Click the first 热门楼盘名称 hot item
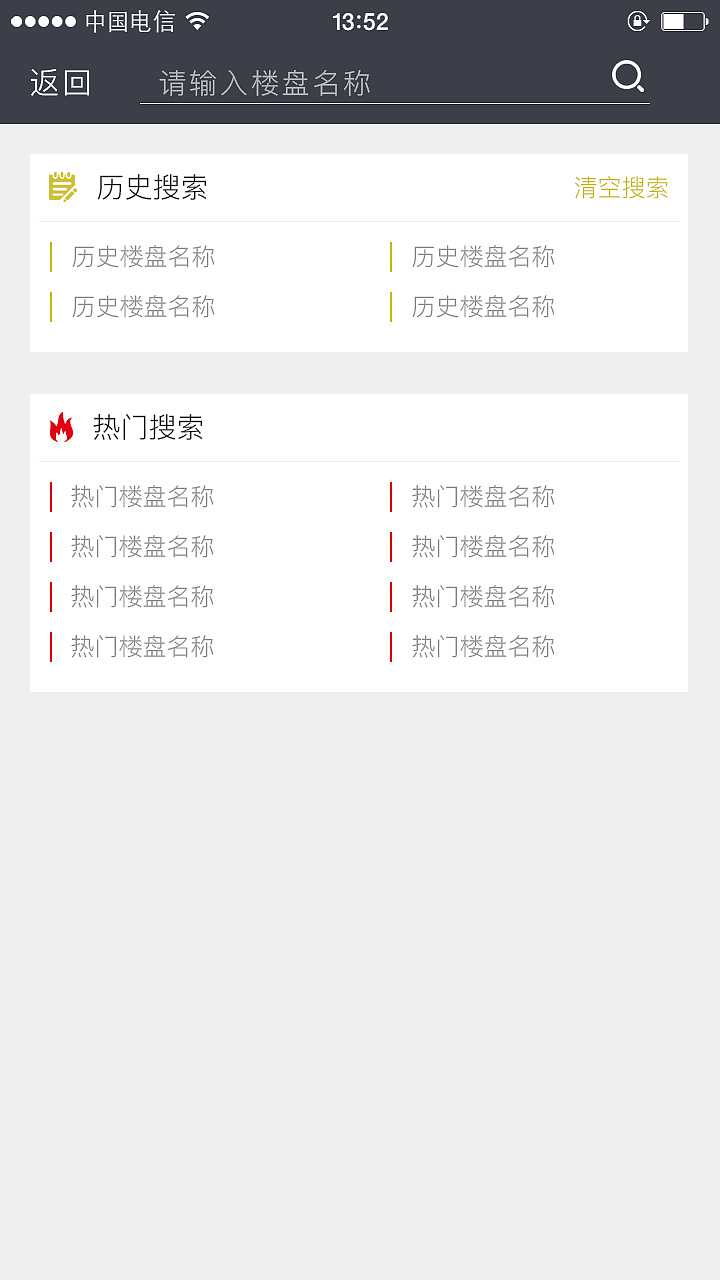 (141, 496)
